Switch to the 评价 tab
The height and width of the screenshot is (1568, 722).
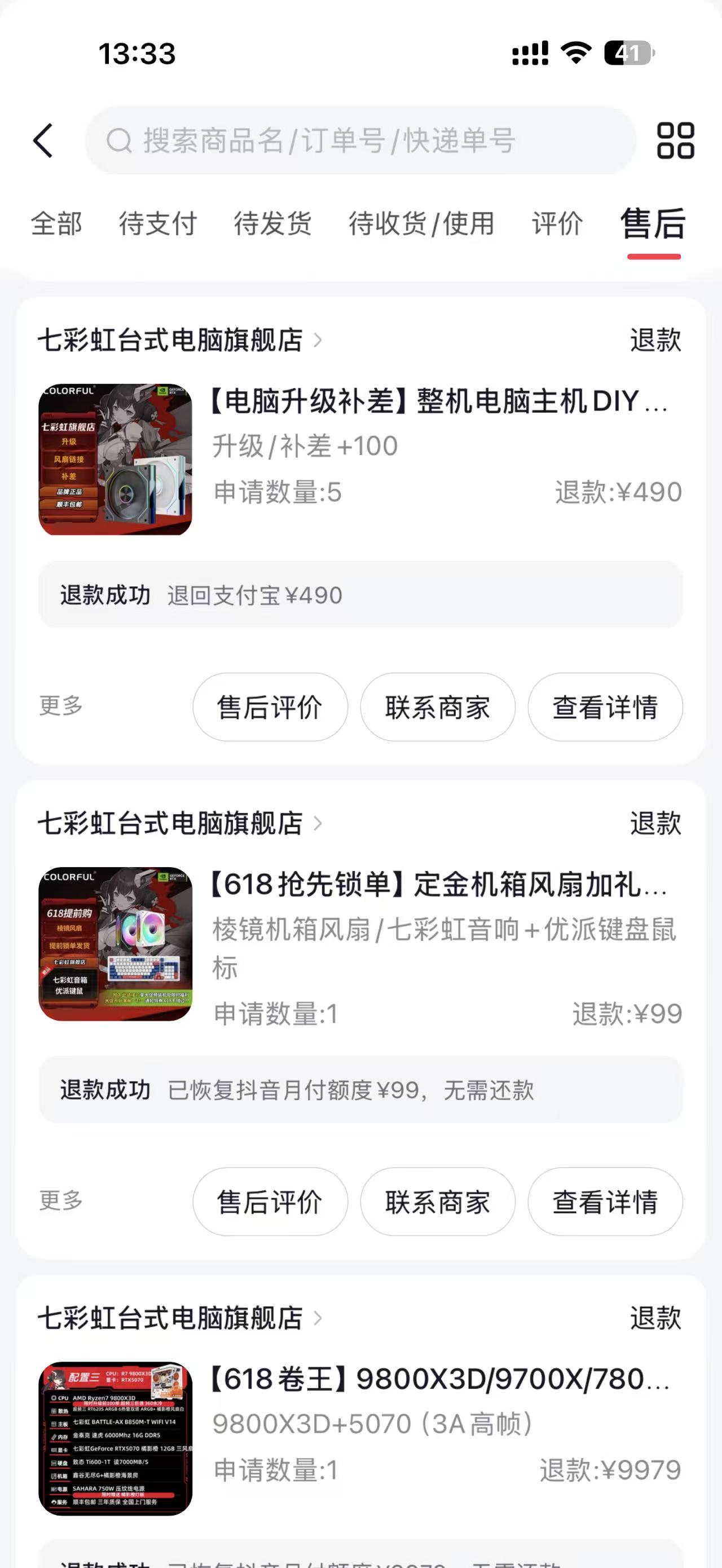click(557, 223)
